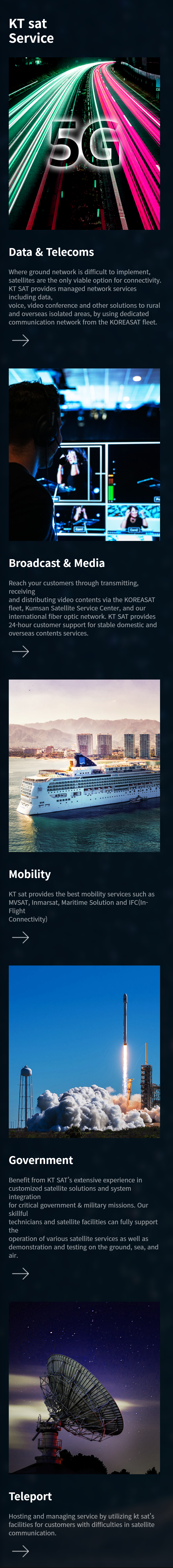Open the arrow under Government description

pyautogui.click(x=21, y=1273)
